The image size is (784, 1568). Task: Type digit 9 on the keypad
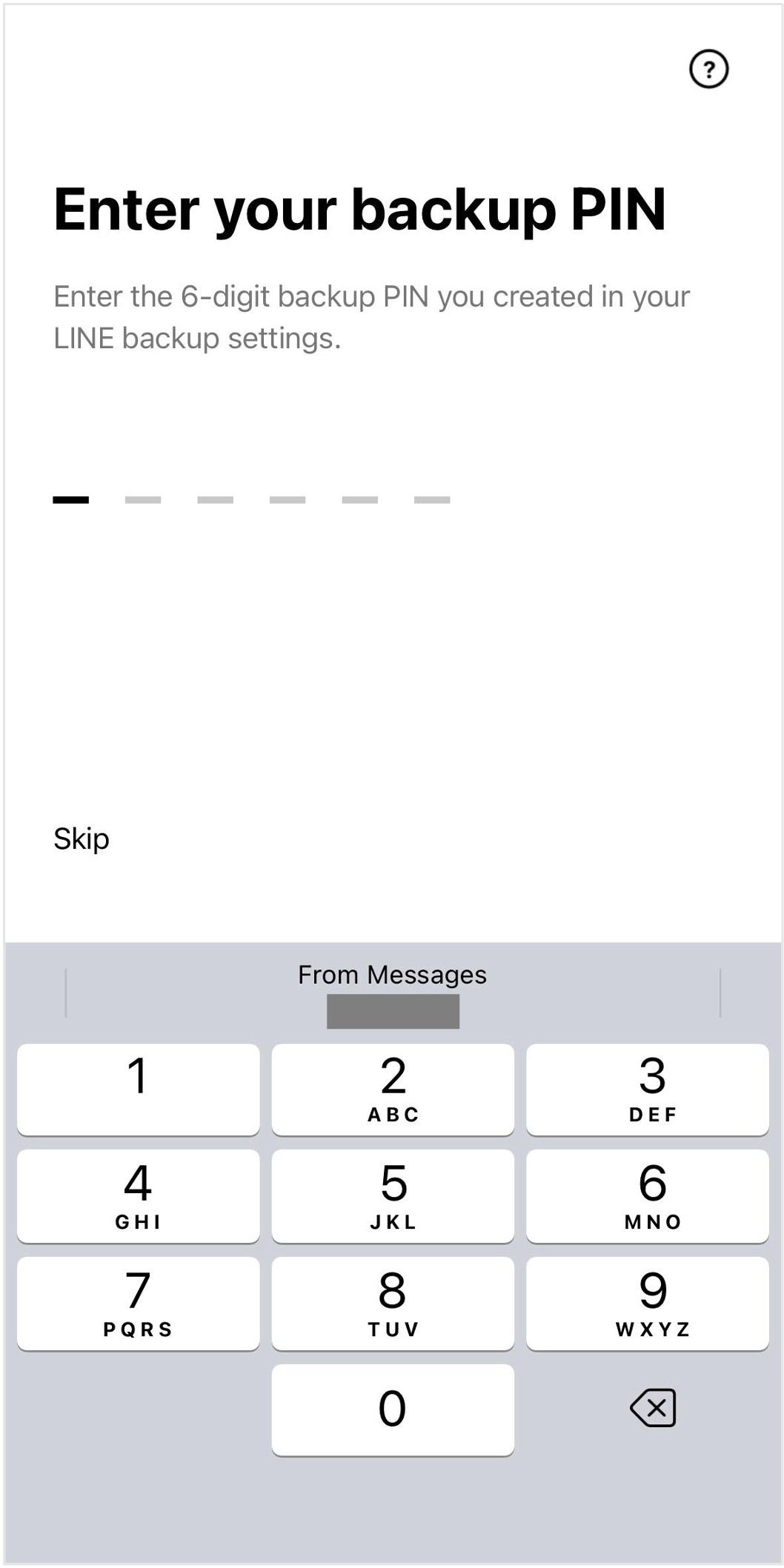tap(647, 1303)
